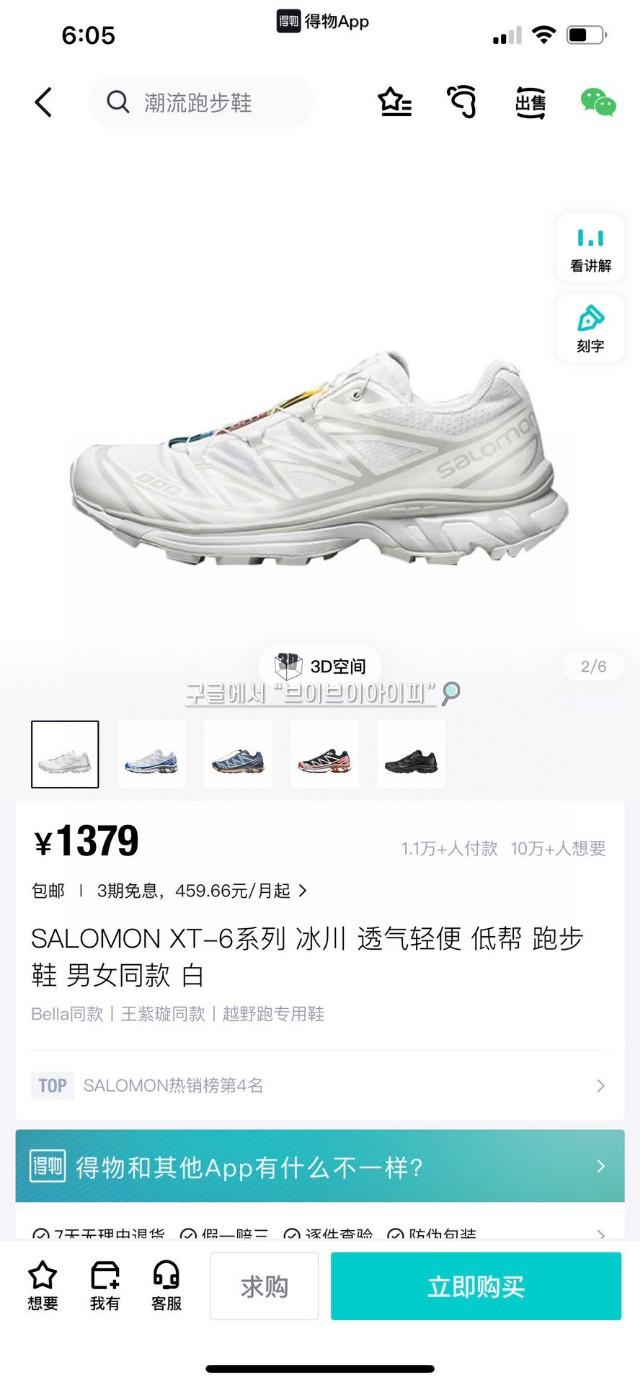The image size is (640, 1385).
Task: Share via the WeChat icon
Action: click(598, 102)
